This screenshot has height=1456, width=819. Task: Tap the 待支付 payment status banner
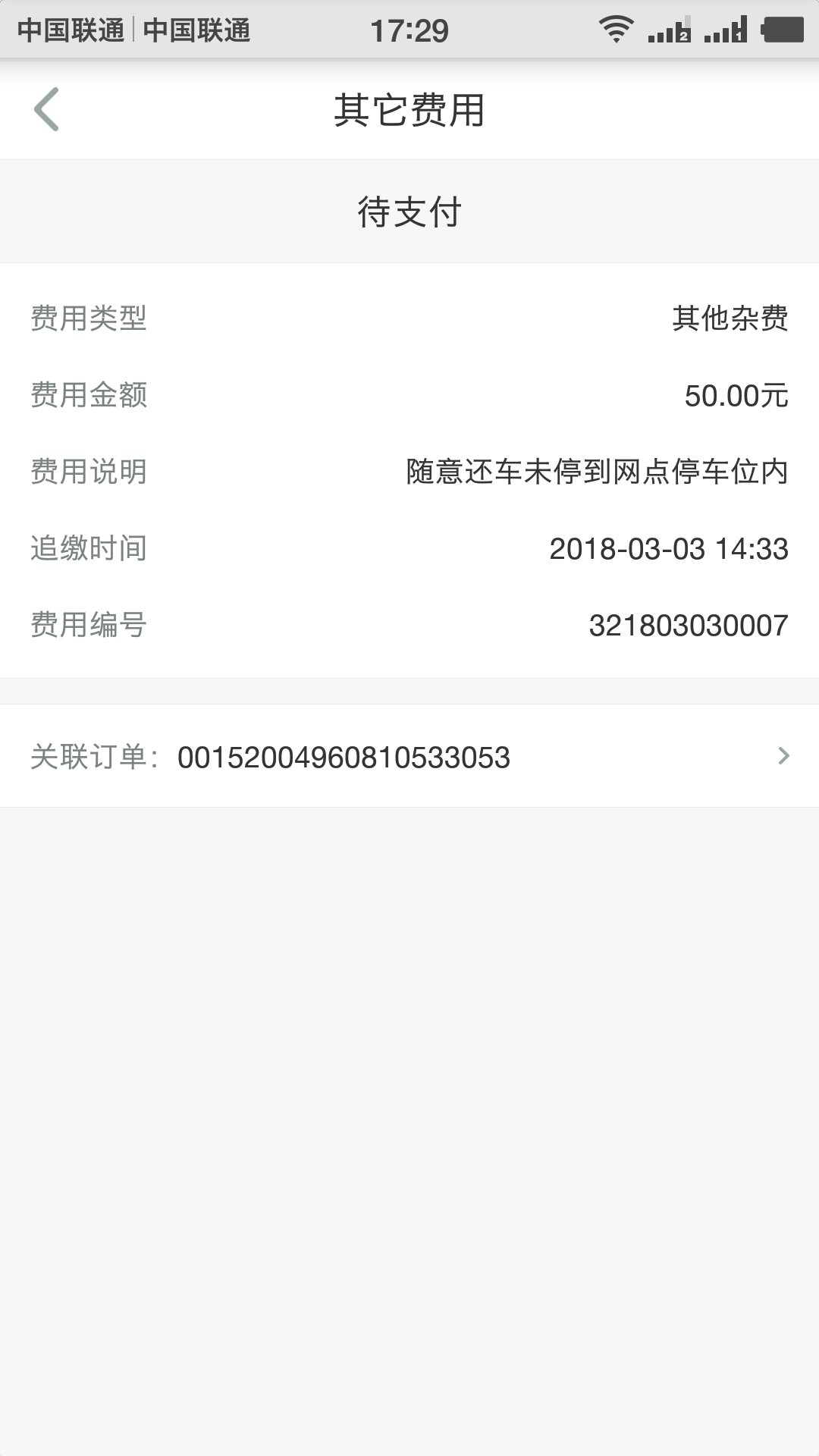[x=409, y=210]
